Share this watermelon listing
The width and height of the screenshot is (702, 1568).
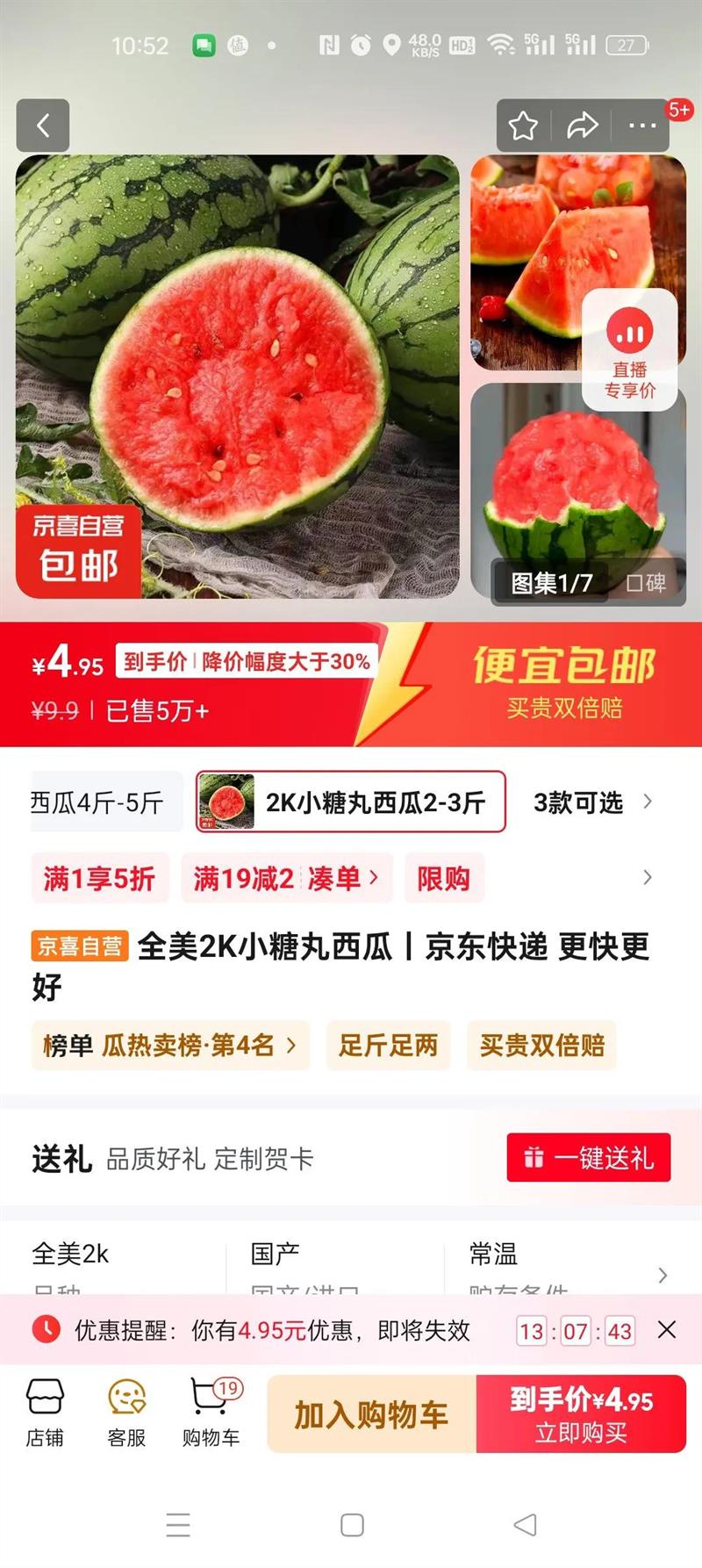(x=582, y=126)
